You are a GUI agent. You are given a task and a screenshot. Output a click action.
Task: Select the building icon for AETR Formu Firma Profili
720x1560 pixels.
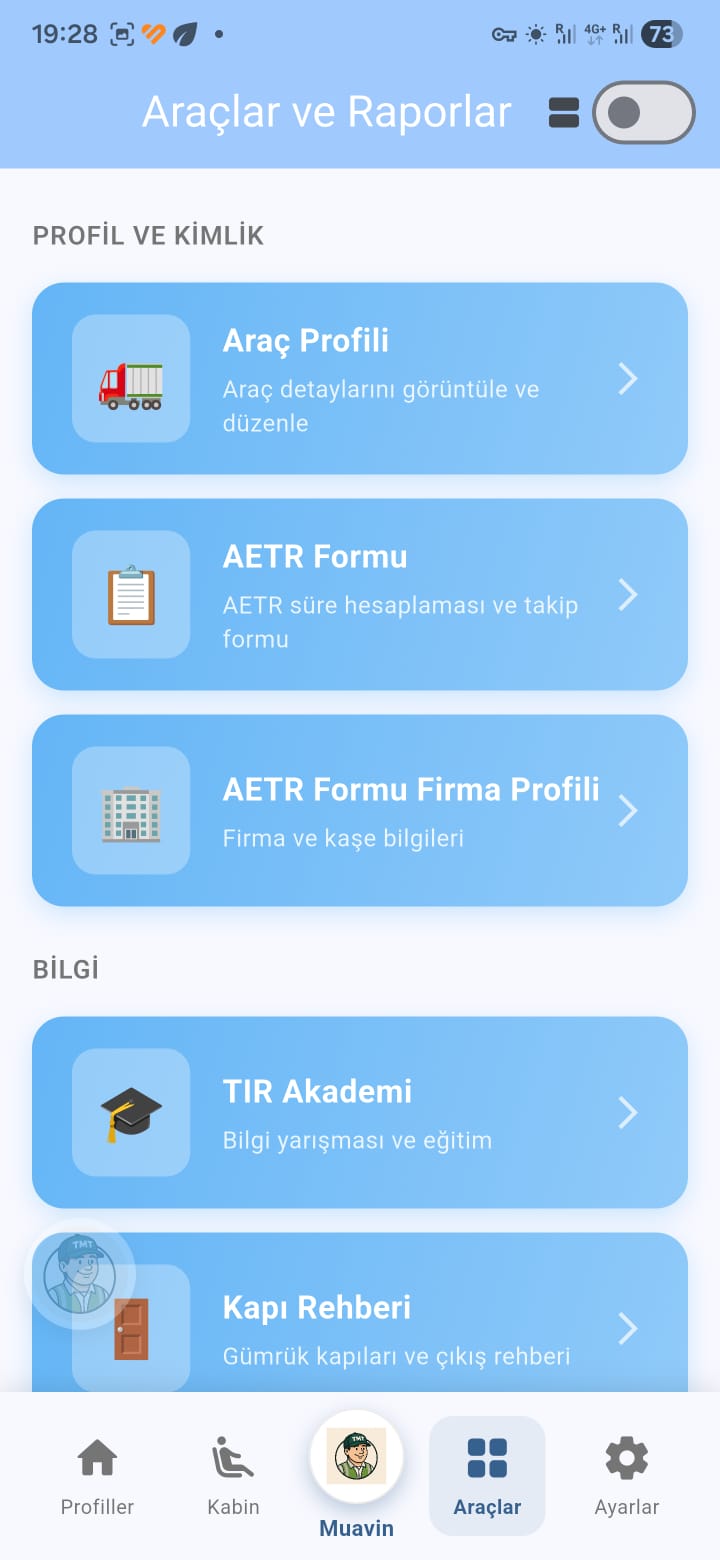(131, 811)
